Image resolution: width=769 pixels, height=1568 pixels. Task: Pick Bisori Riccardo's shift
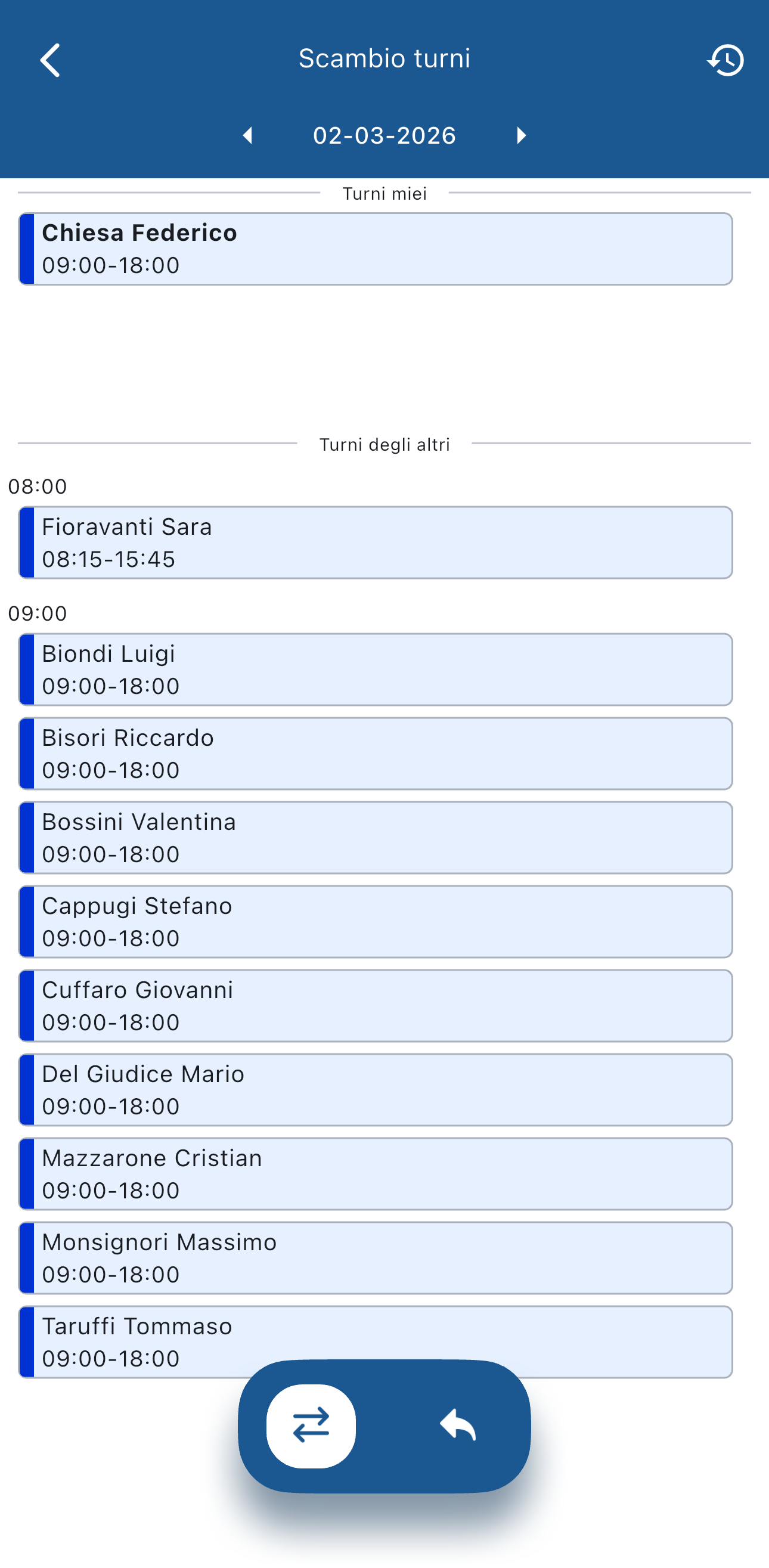(376, 754)
